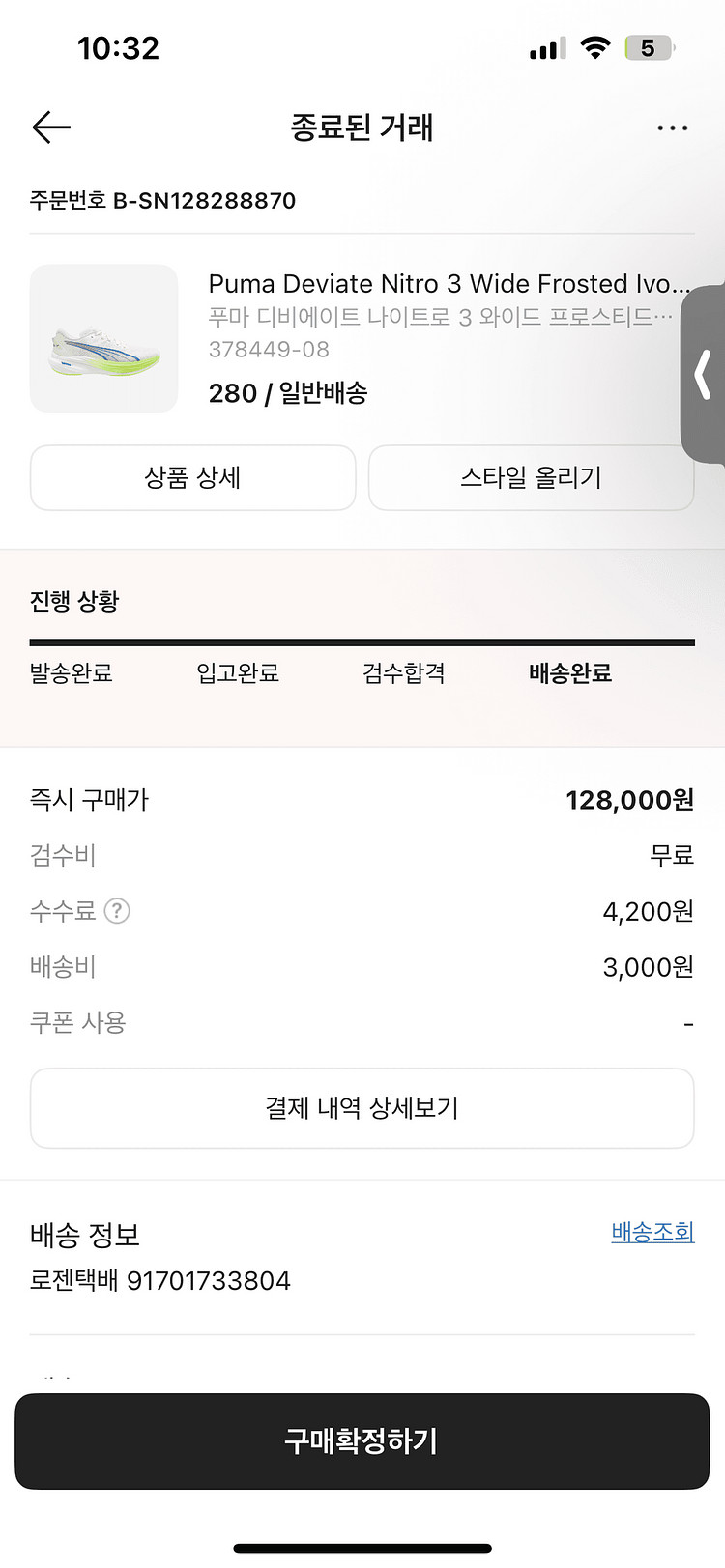The width and height of the screenshot is (725, 1568).
Task: Tap 구매확정하기 to confirm purchase
Action: pos(362,1441)
